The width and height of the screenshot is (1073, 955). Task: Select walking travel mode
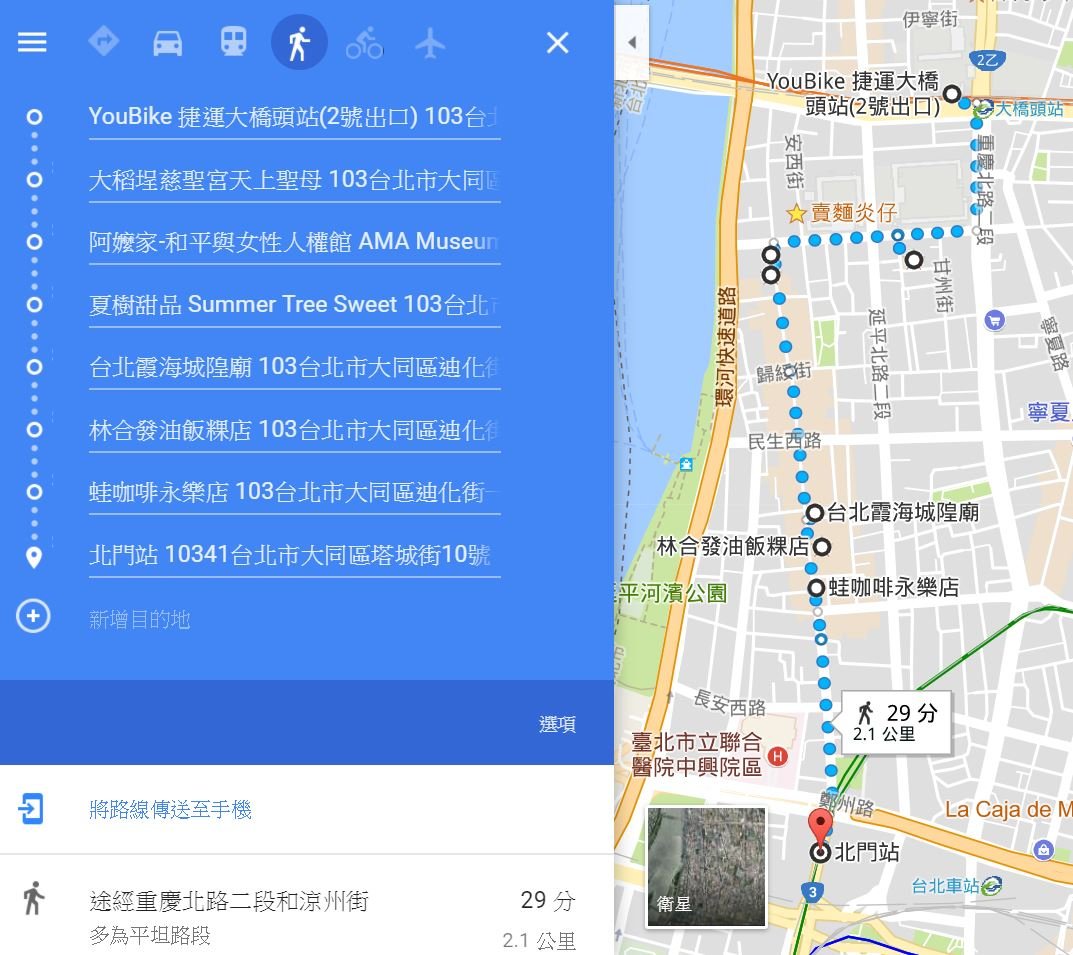(x=299, y=43)
